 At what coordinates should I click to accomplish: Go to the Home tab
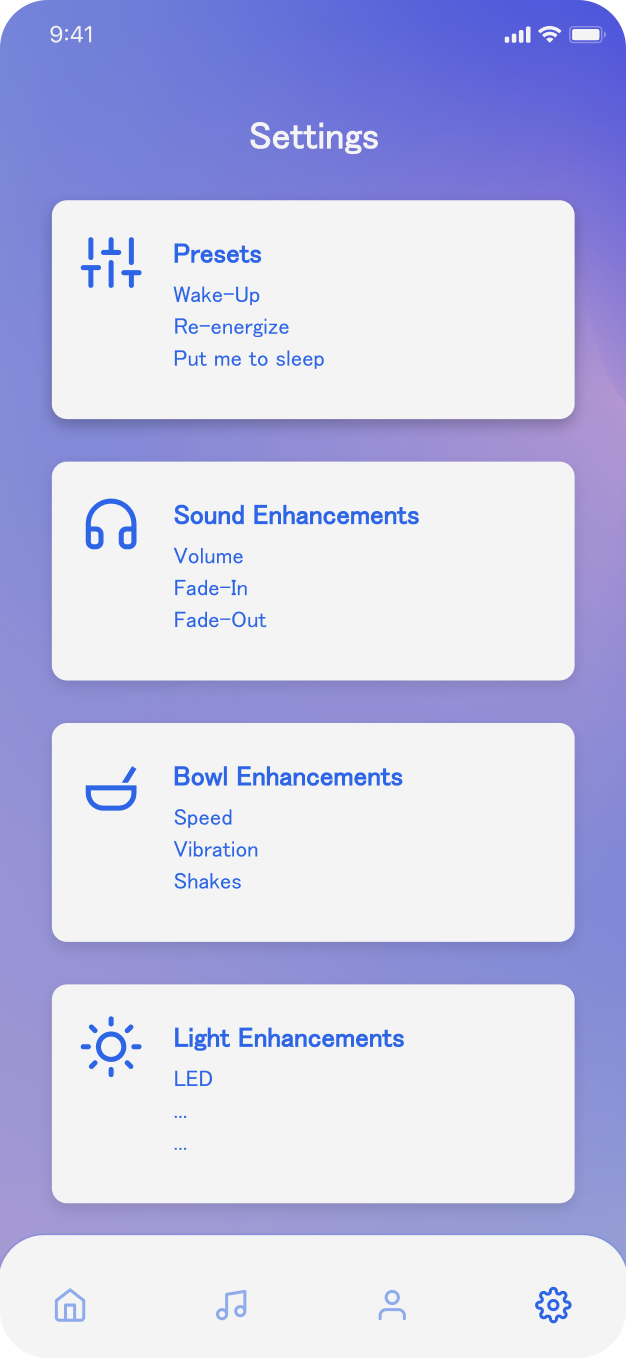coord(70,1304)
